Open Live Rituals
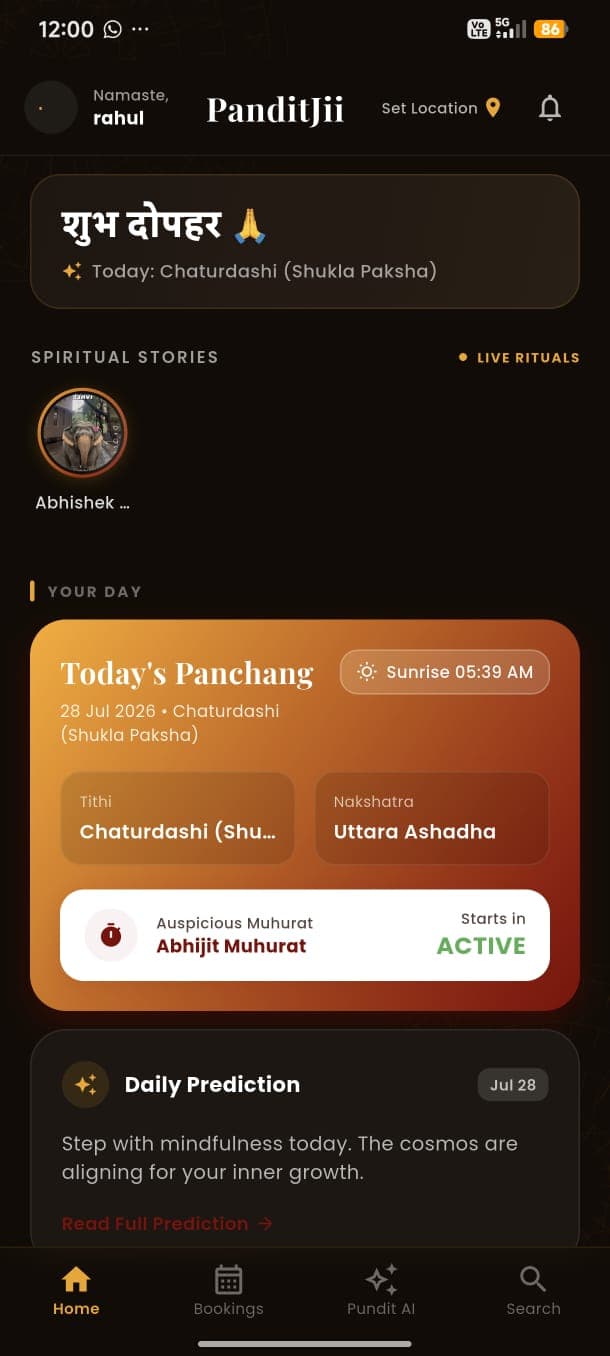This screenshot has width=610, height=1356. 519,357
